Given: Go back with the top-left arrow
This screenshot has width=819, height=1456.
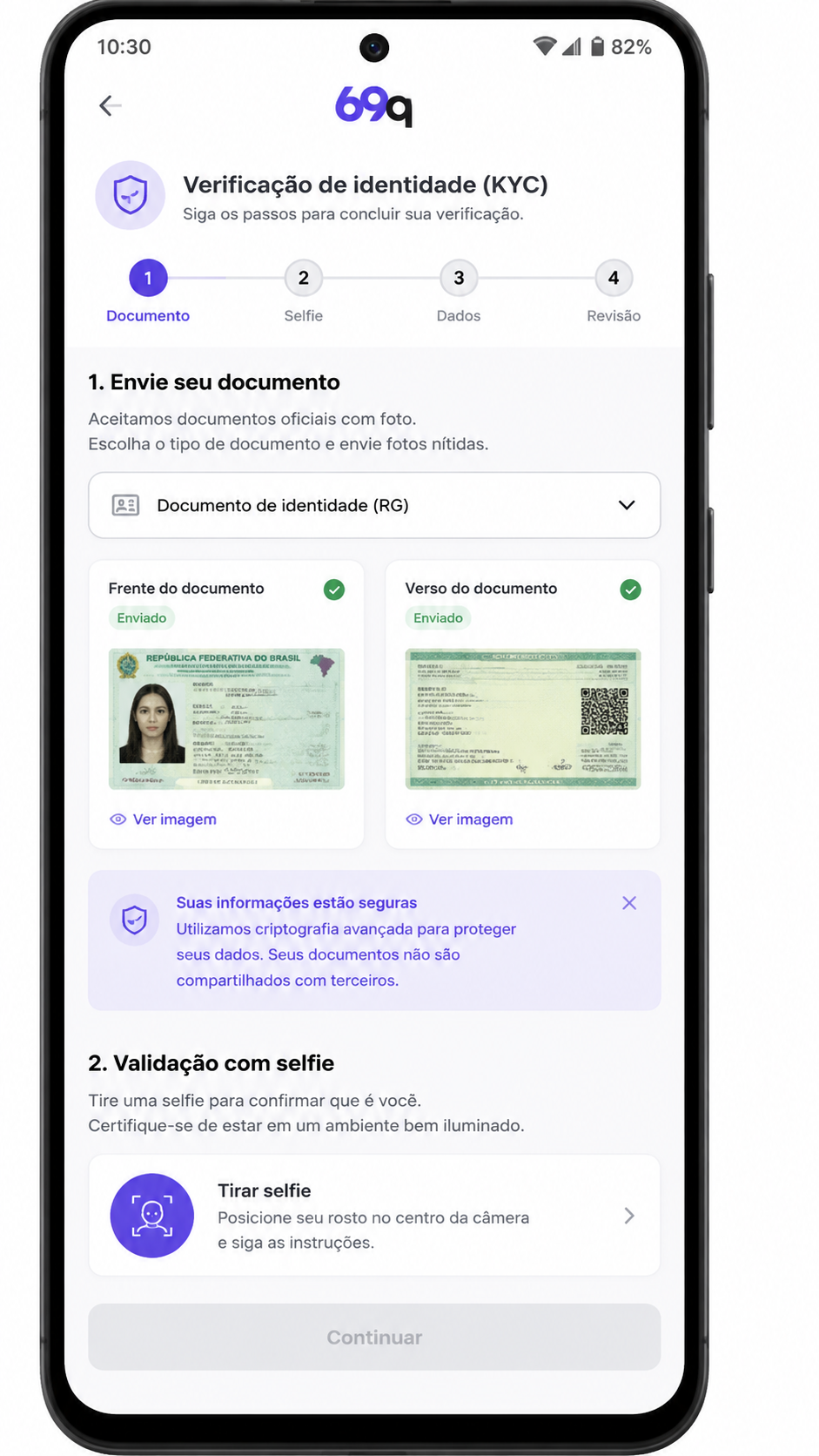Looking at the screenshot, I should click(111, 106).
